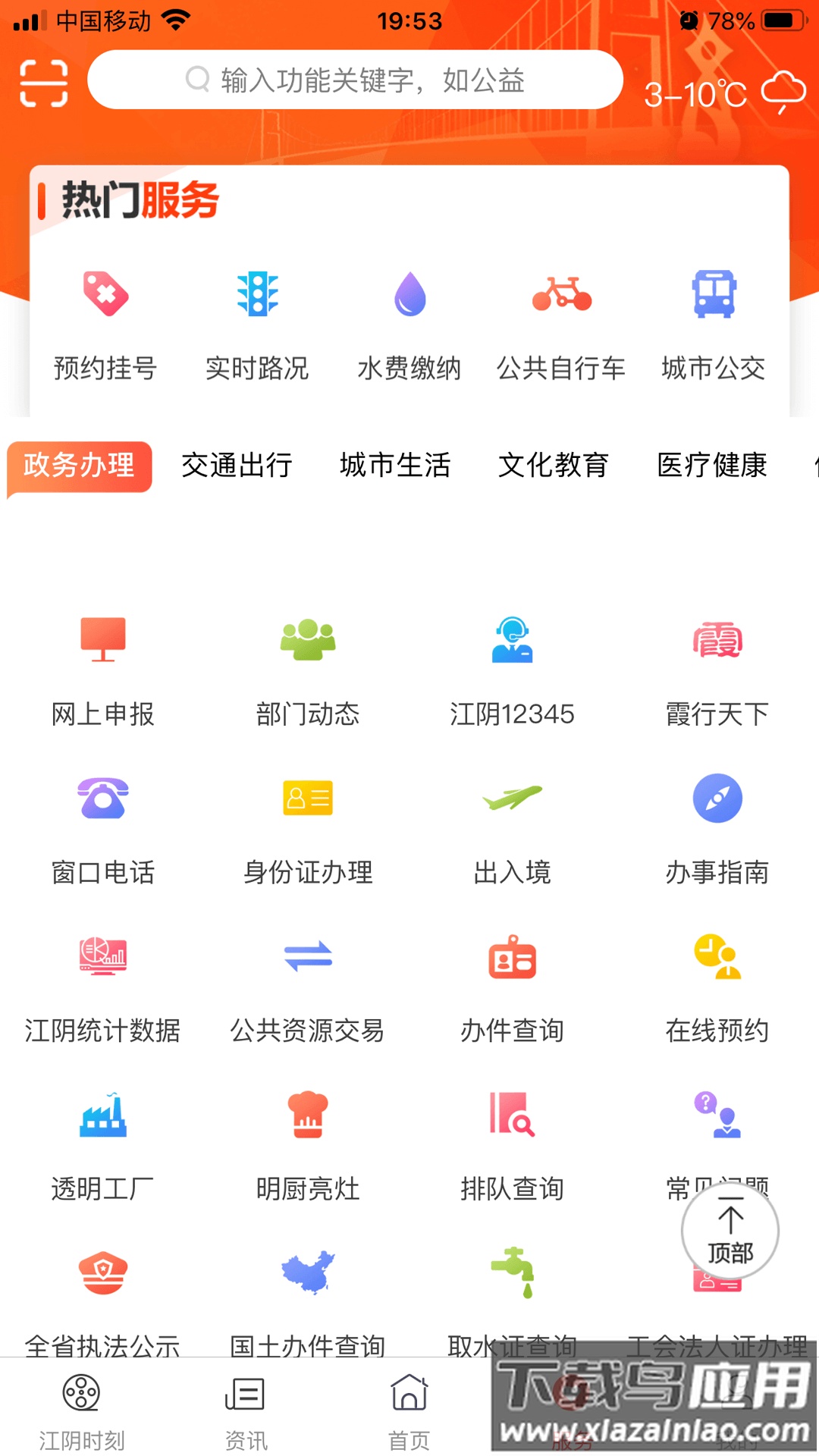819x1456 pixels.
Task: Open 实时路况 real-time traffic service
Action: [257, 322]
